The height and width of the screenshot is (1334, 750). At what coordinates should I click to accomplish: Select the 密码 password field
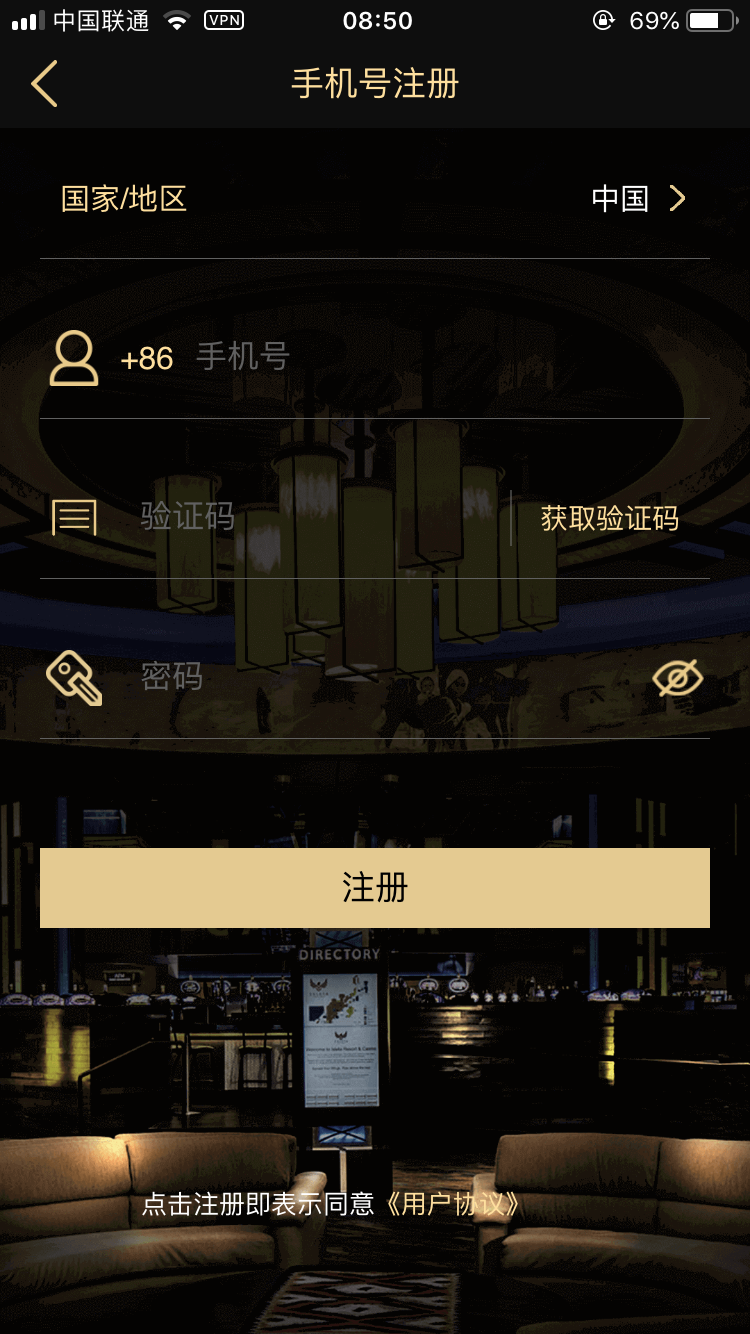coord(380,677)
